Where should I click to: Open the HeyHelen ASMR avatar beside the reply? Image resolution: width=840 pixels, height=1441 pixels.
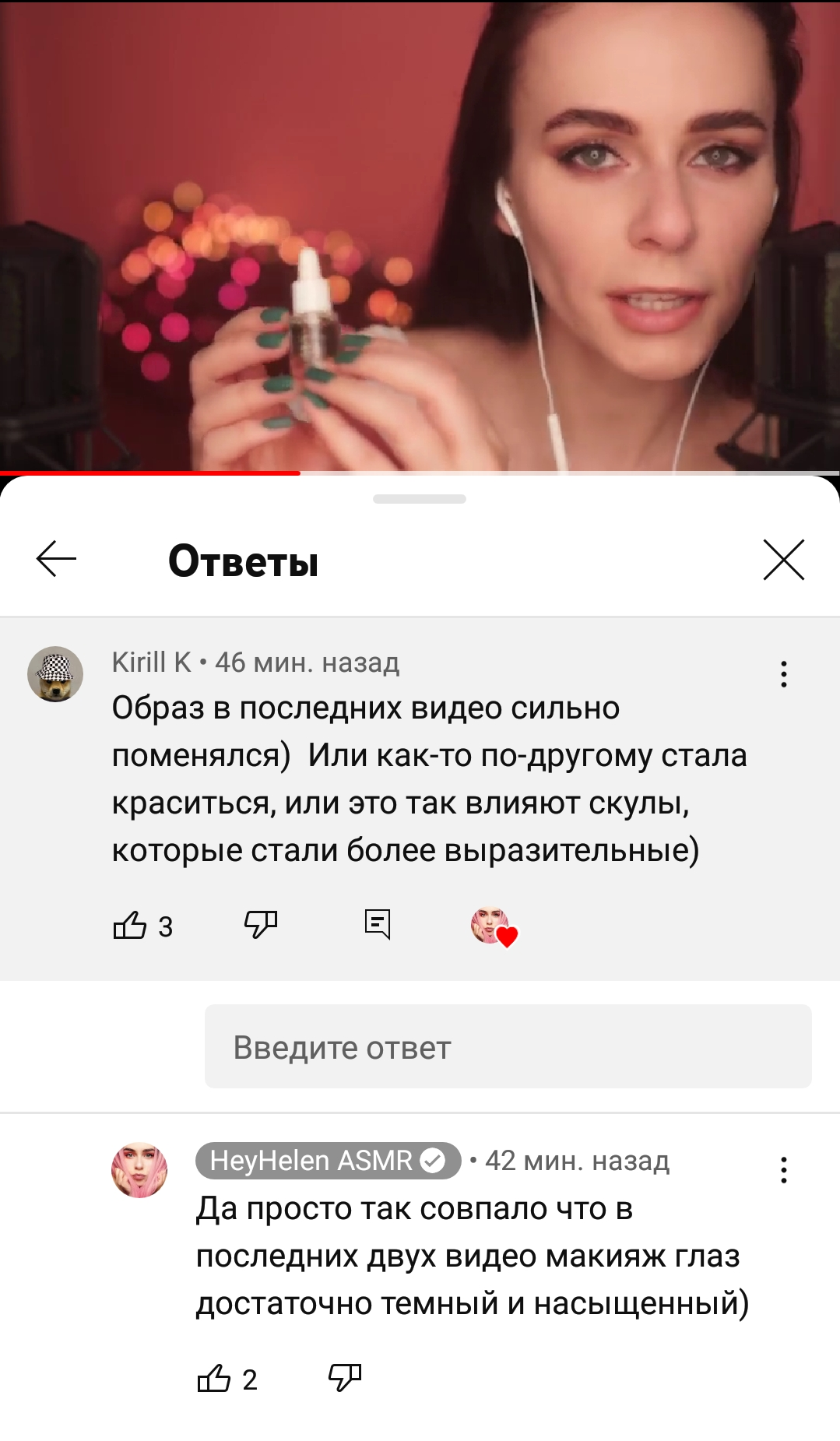coord(139,1170)
